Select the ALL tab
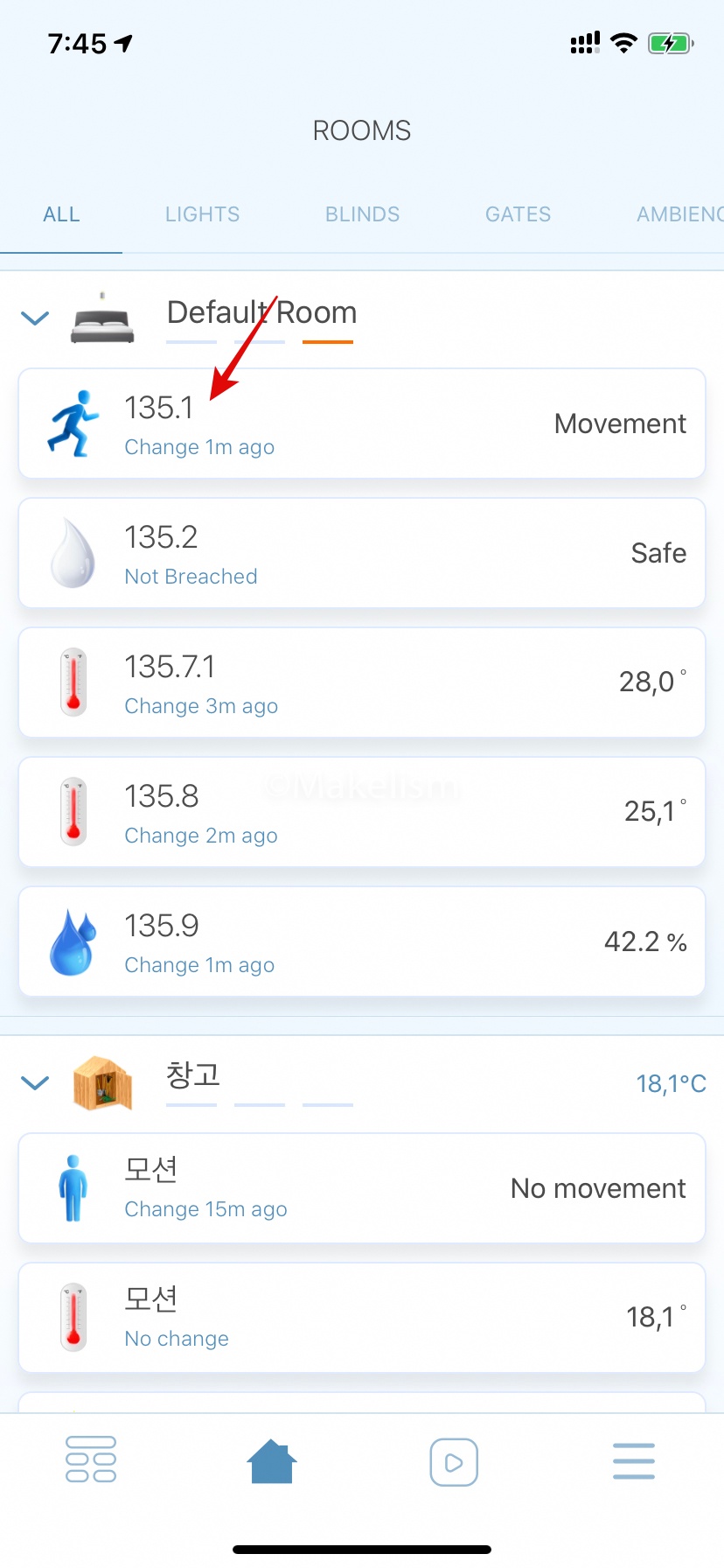Screen dimensions: 724x1568 tap(61, 214)
